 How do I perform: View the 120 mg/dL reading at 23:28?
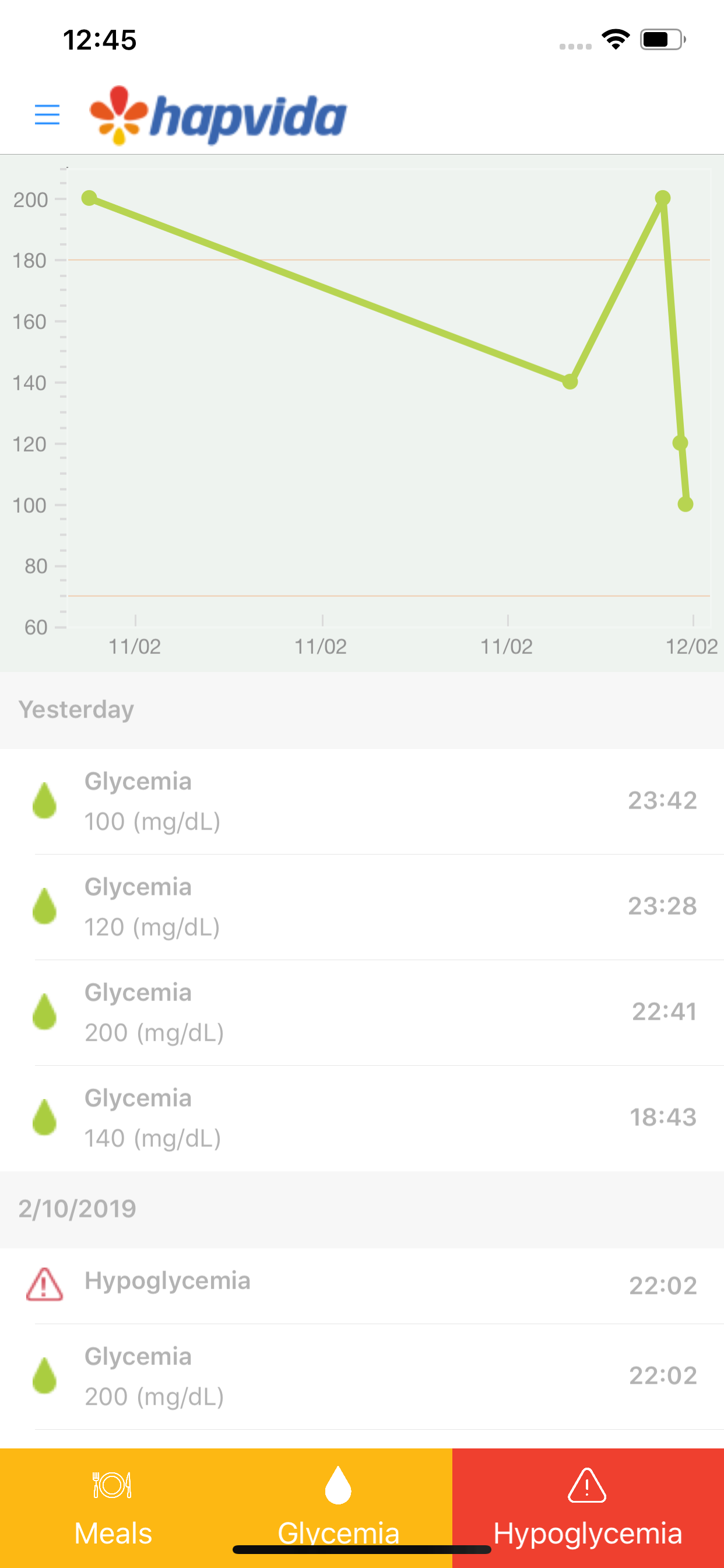361,907
